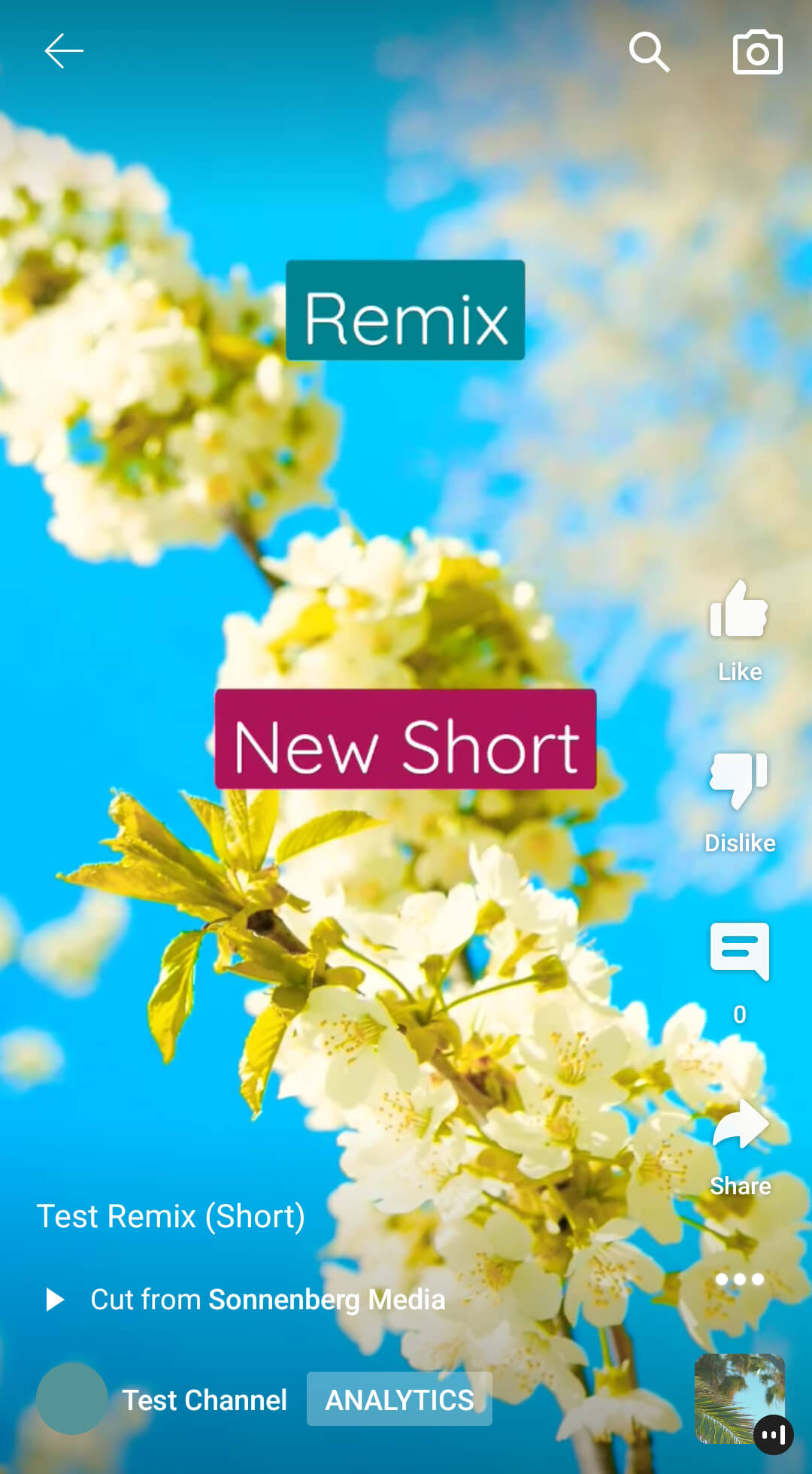Like this Short
812x1474 pixels.
point(739,611)
